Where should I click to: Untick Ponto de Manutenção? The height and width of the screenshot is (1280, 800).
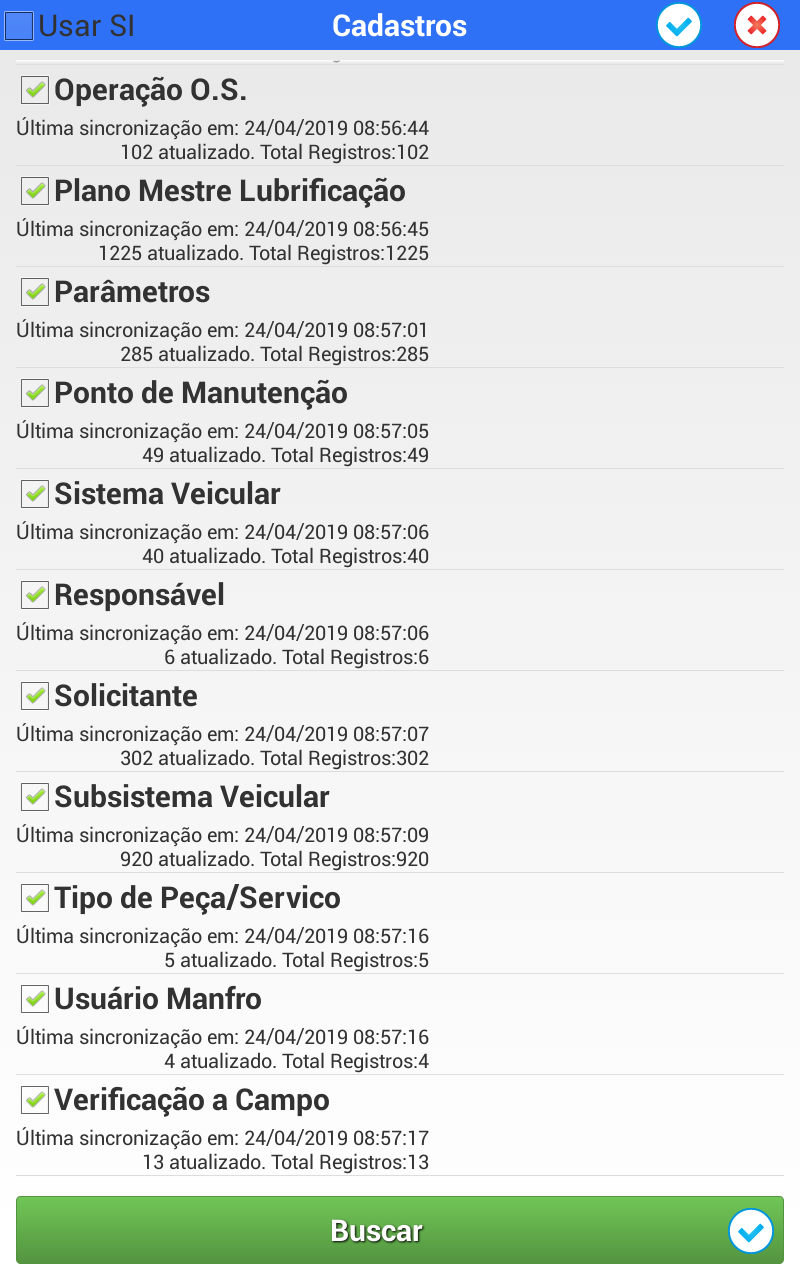(x=35, y=392)
